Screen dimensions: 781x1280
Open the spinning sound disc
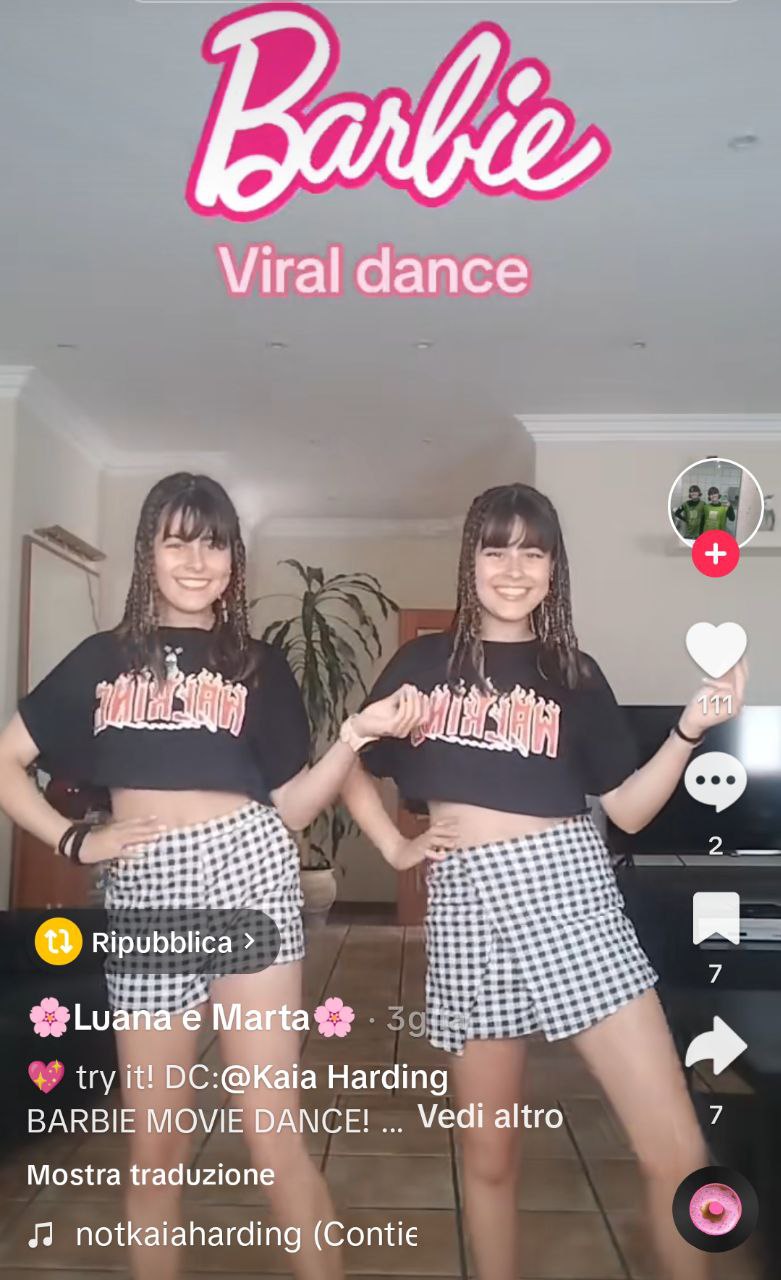click(715, 1209)
